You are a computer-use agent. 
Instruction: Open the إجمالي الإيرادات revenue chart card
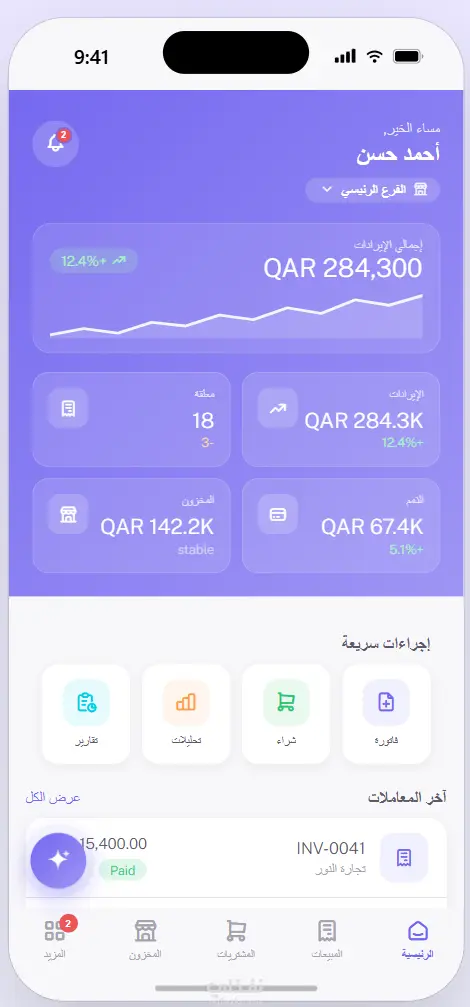click(236, 288)
